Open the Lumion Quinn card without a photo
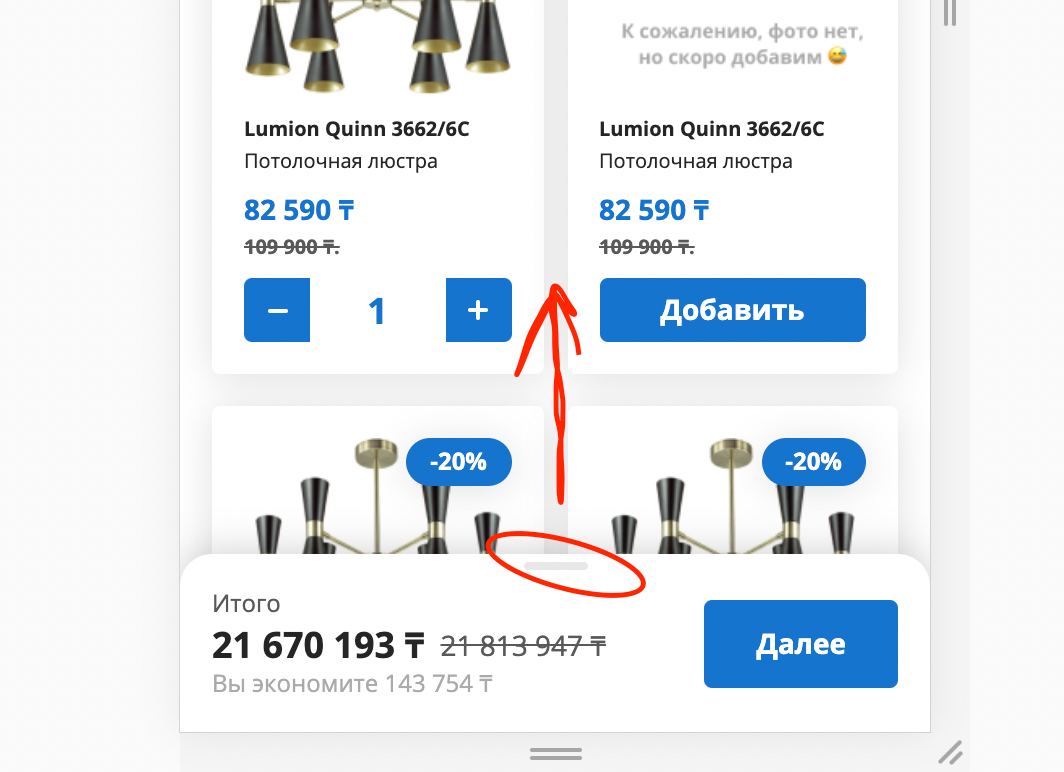The height and width of the screenshot is (772, 1064). coord(711,129)
